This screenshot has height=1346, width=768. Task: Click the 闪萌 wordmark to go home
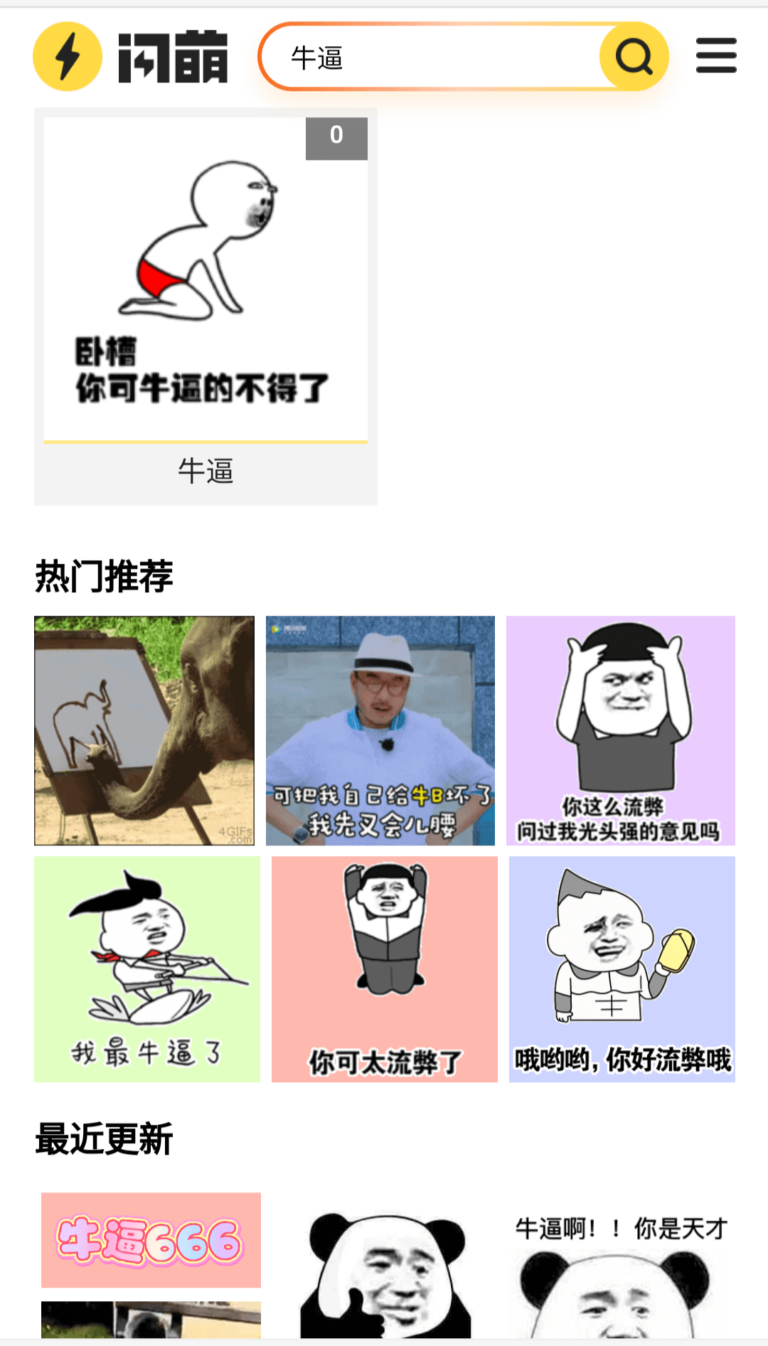[x=173, y=56]
